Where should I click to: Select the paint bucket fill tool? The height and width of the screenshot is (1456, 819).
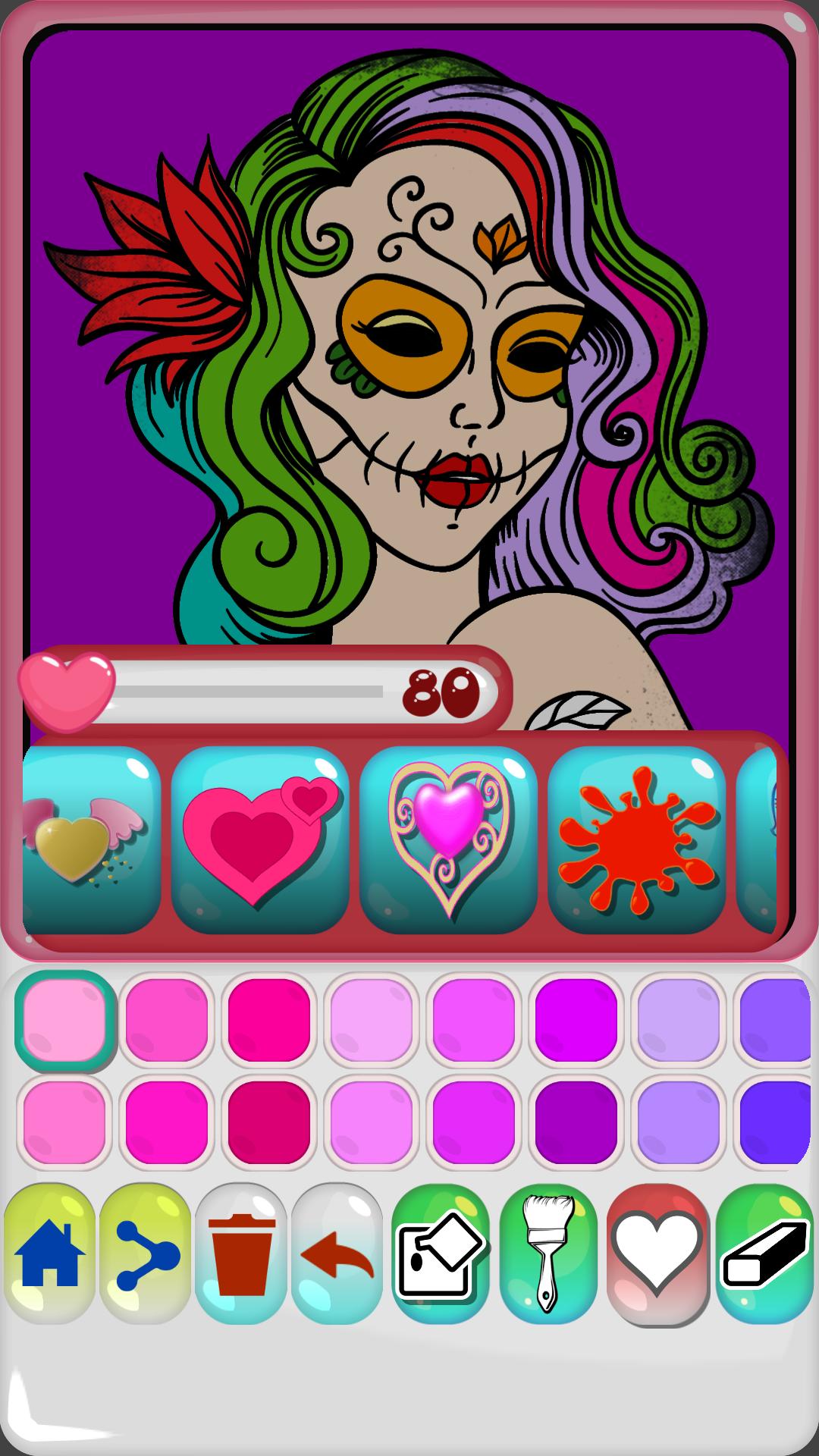click(441, 1254)
